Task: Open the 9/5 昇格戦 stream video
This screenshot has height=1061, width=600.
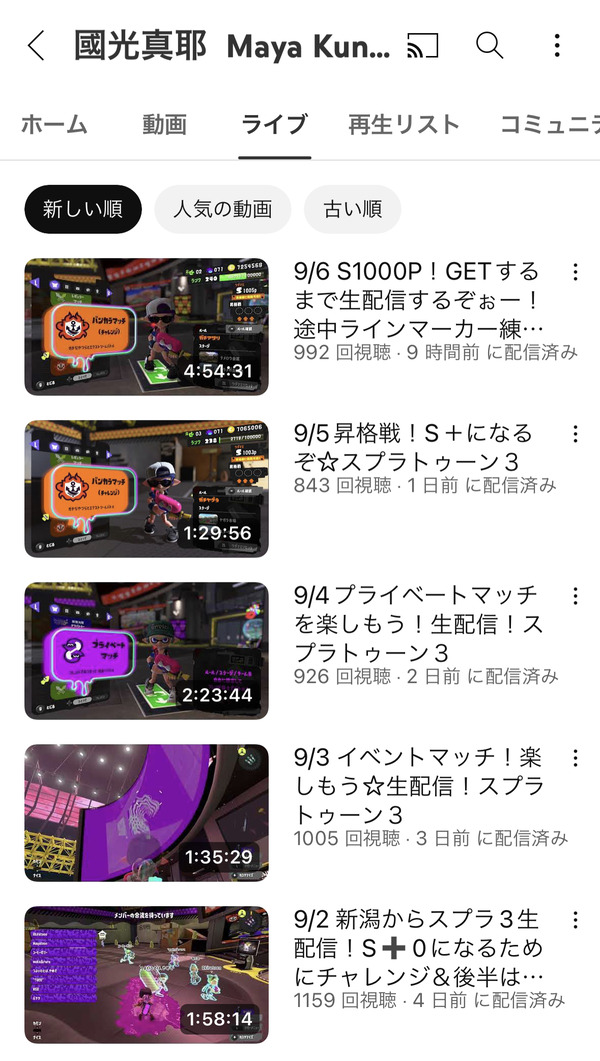Action: click(147, 489)
